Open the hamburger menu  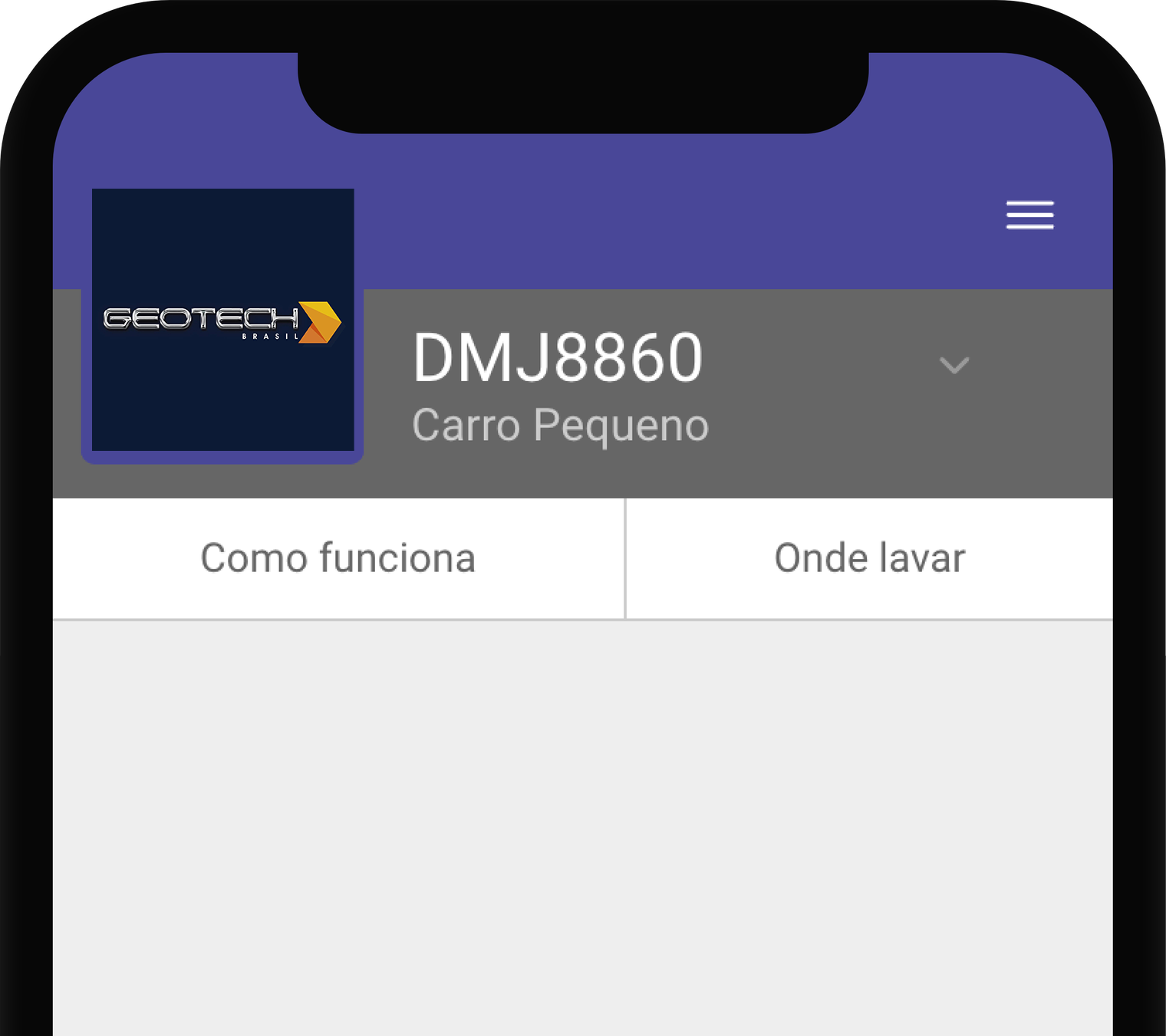[1029, 215]
